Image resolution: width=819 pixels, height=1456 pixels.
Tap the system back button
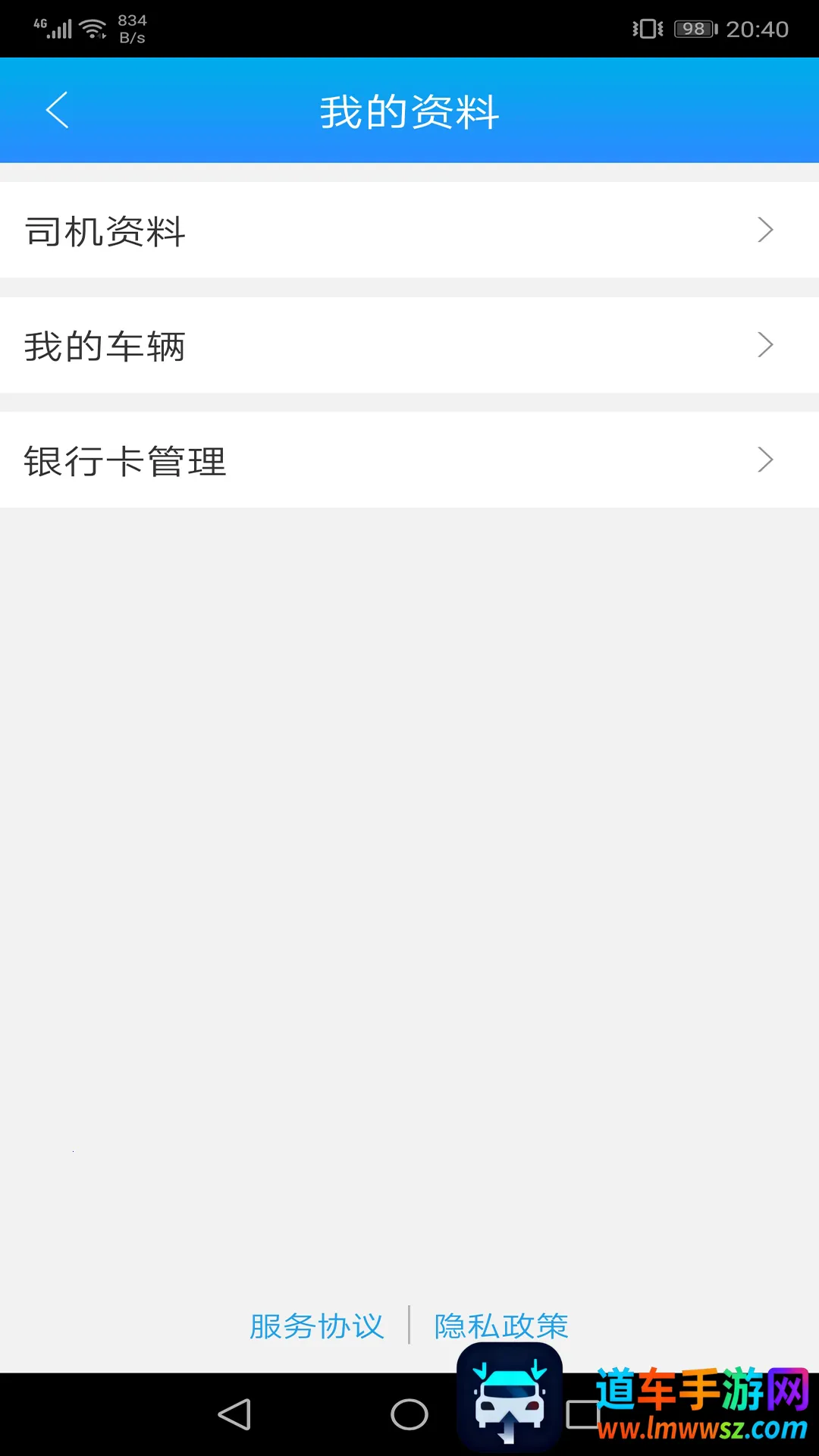click(x=235, y=1414)
